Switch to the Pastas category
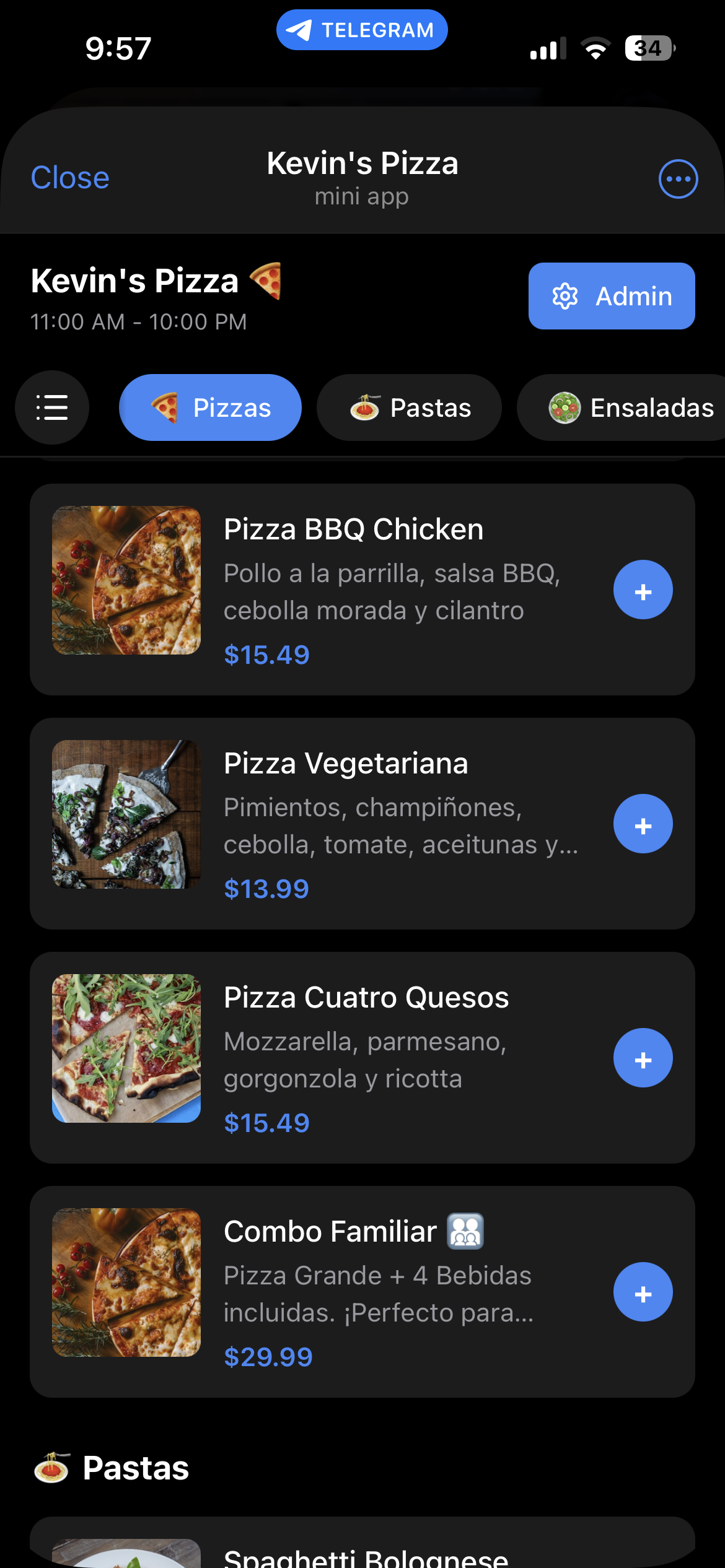The image size is (725, 1568). pyautogui.click(x=409, y=407)
